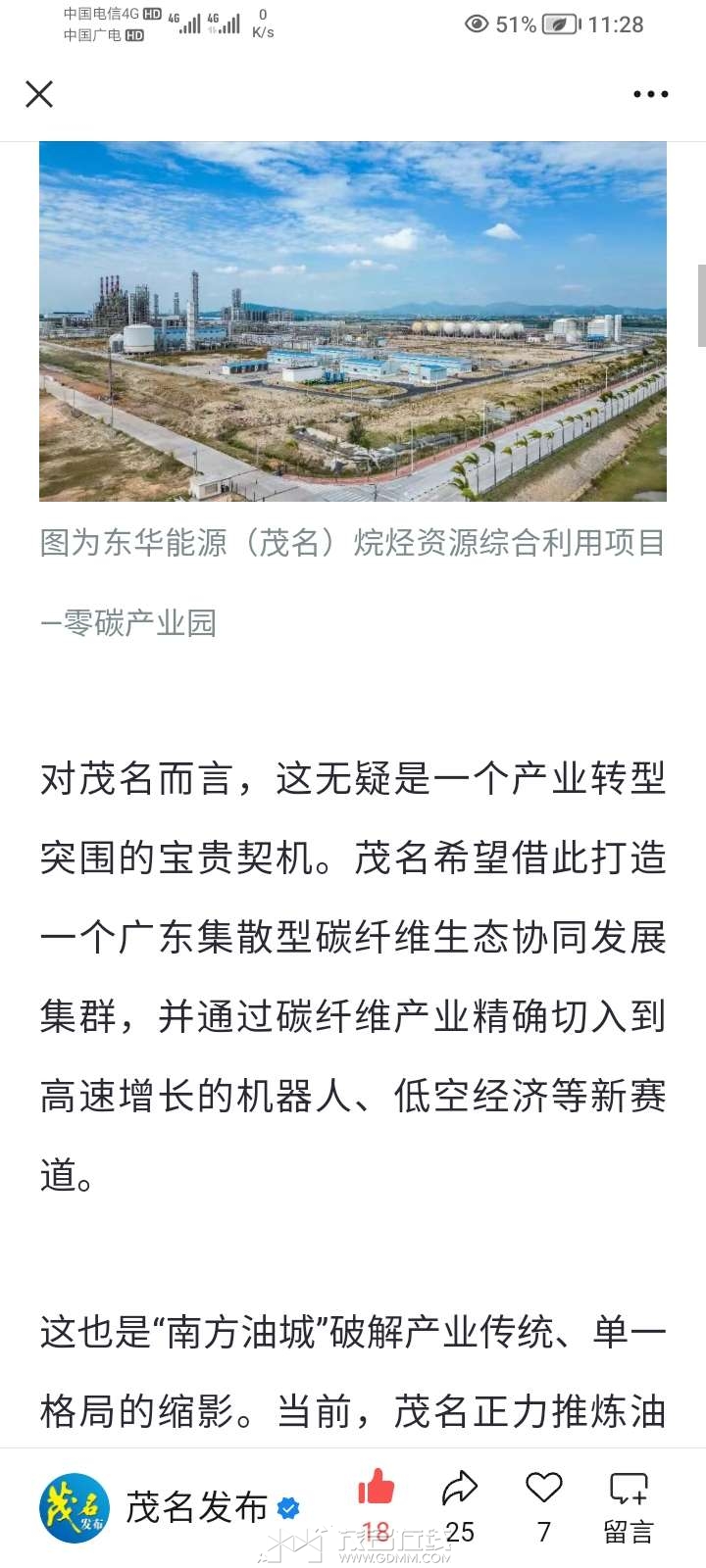Open the three-dot overflow menu

[x=650, y=94]
